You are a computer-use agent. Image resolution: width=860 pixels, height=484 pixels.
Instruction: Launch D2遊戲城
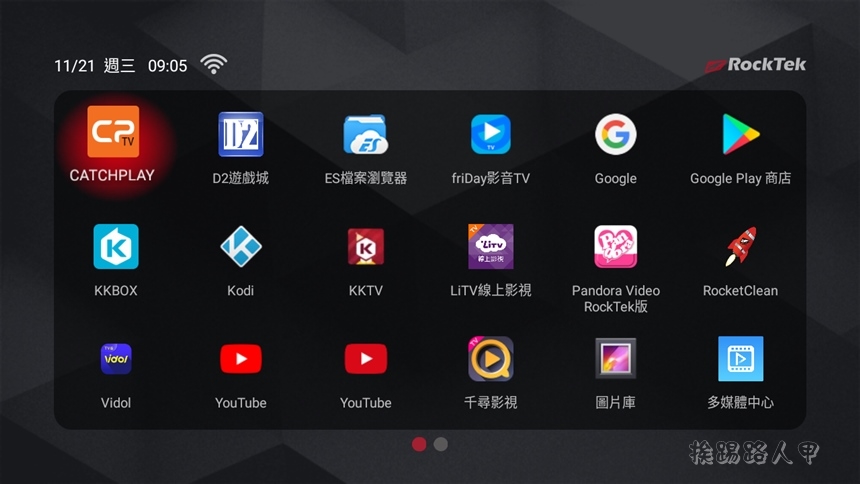tap(241, 135)
